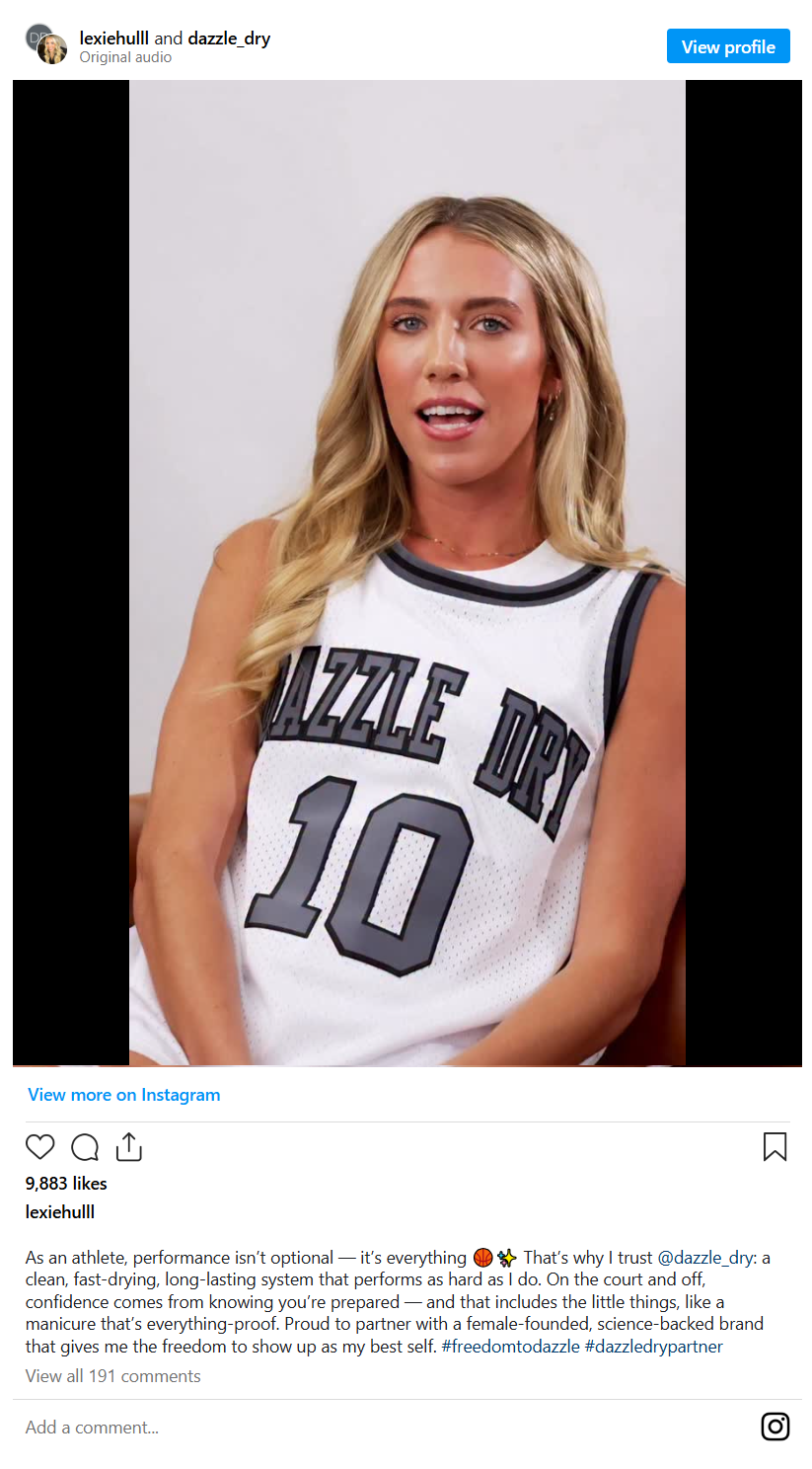Open the #freedomtodazzle hashtag
This screenshot has width=812, height=1469.
[510, 1347]
